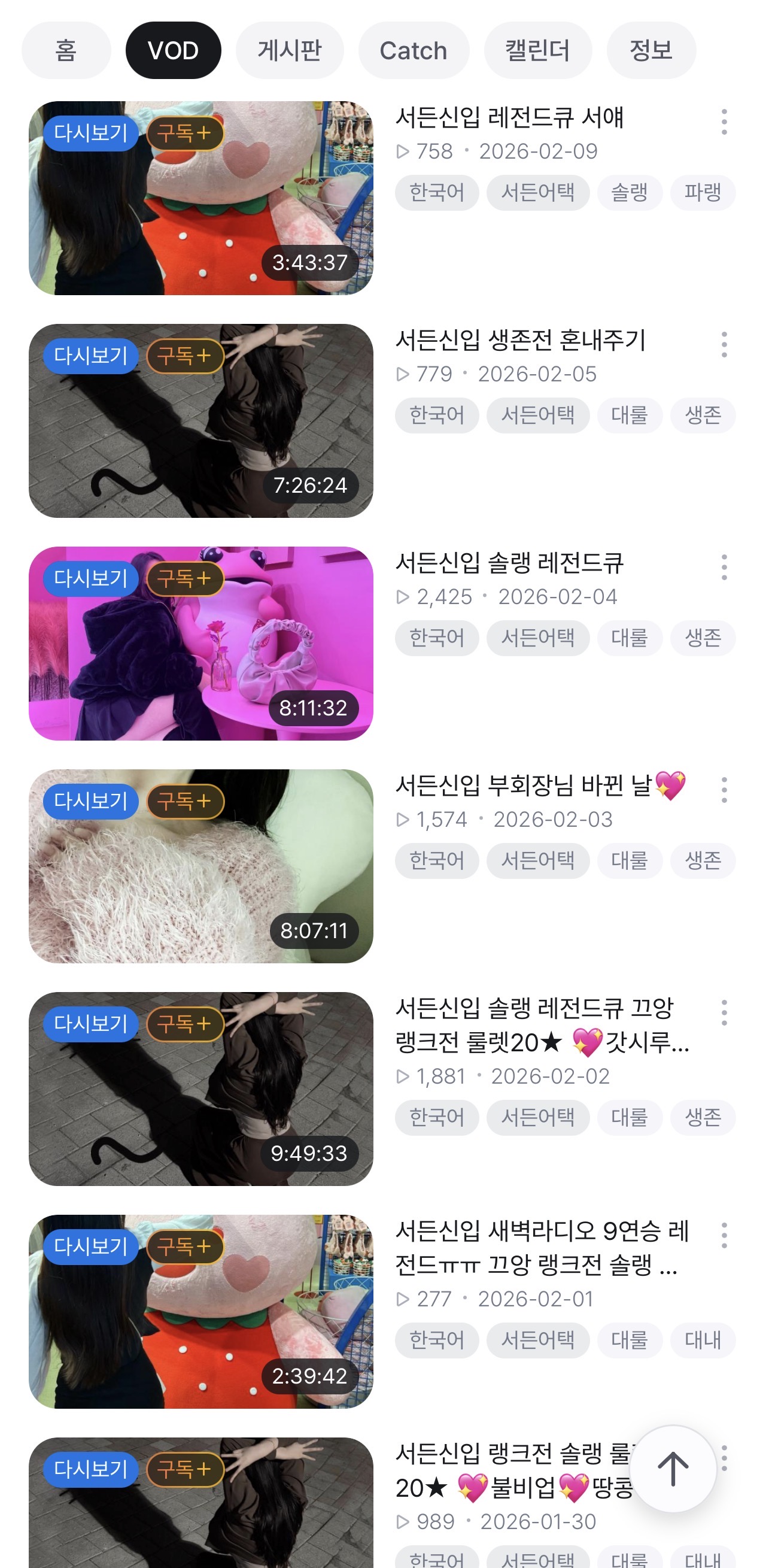This screenshot has height=1568, width=772.
Task: Switch to the Catch tab
Action: coord(413,50)
